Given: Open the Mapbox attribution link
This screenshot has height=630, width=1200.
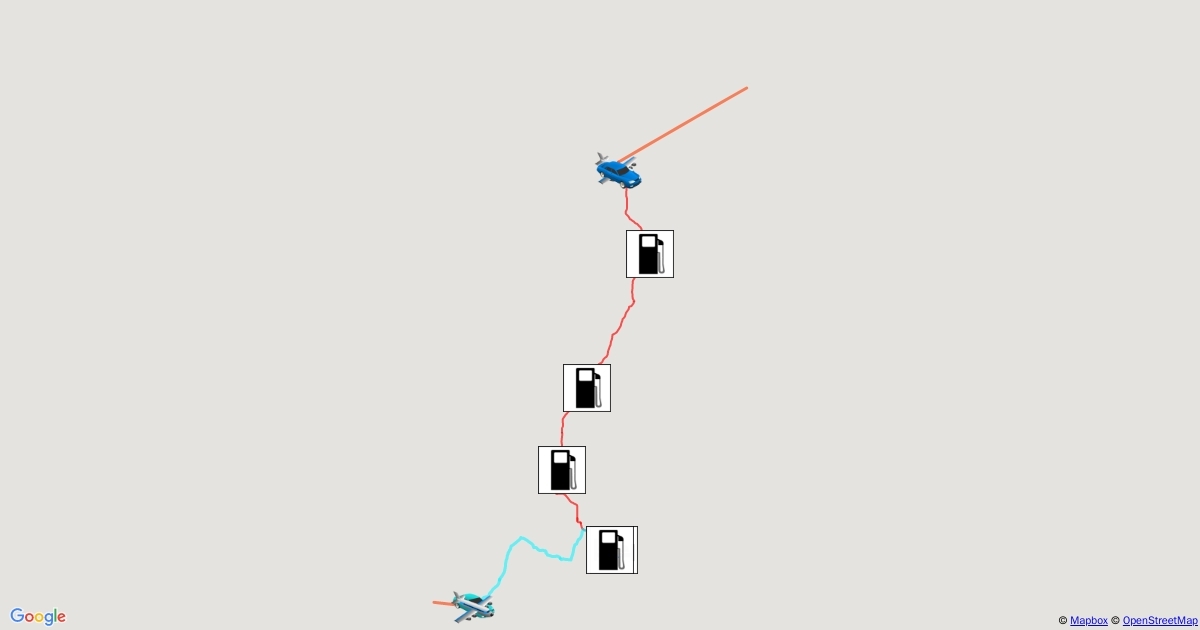Looking at the screenshot, I should click(1088, 621).
